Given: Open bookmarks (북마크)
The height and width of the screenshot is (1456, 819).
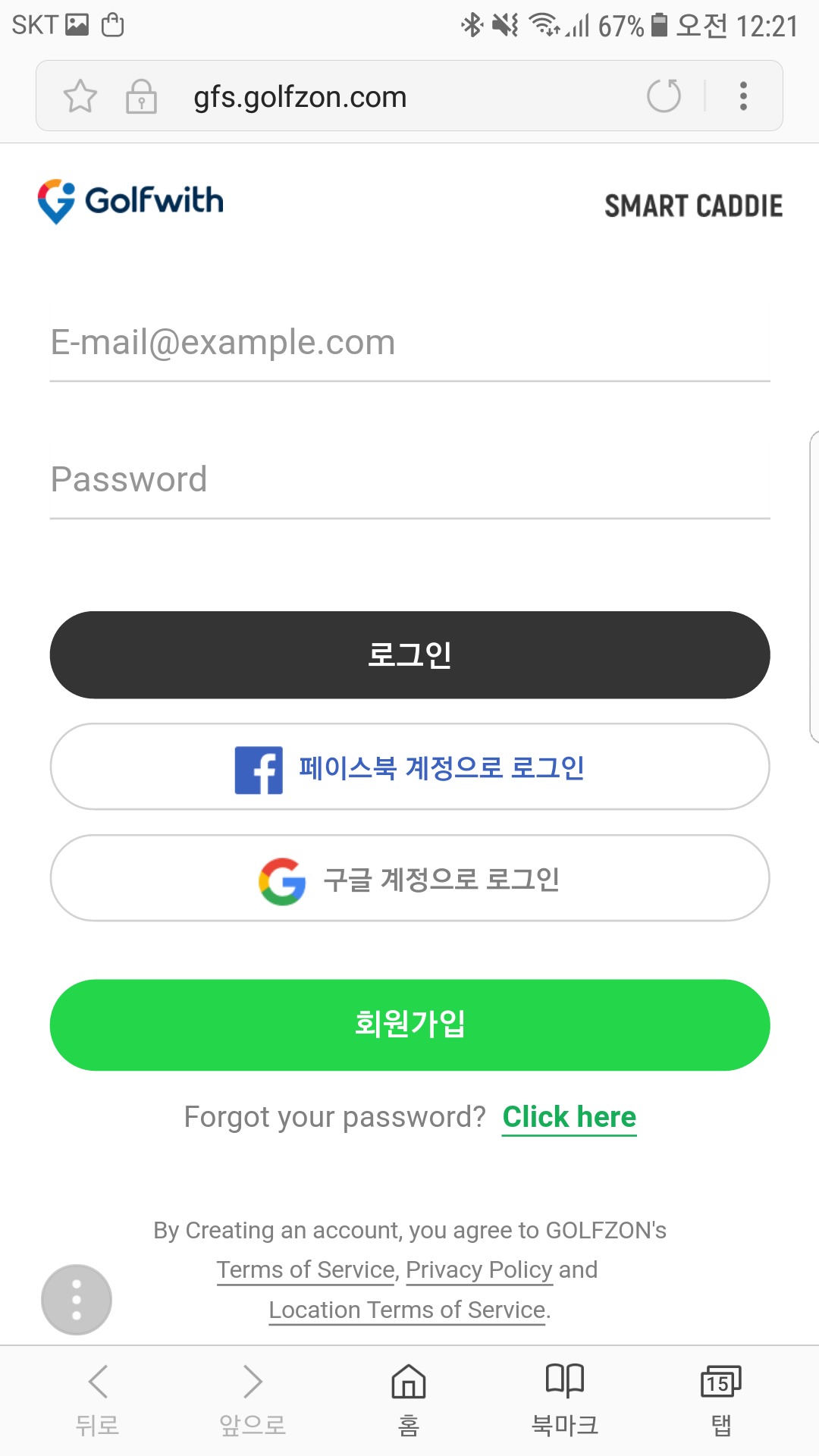Looking at the screenshot, I should [x=565, y=1399].
